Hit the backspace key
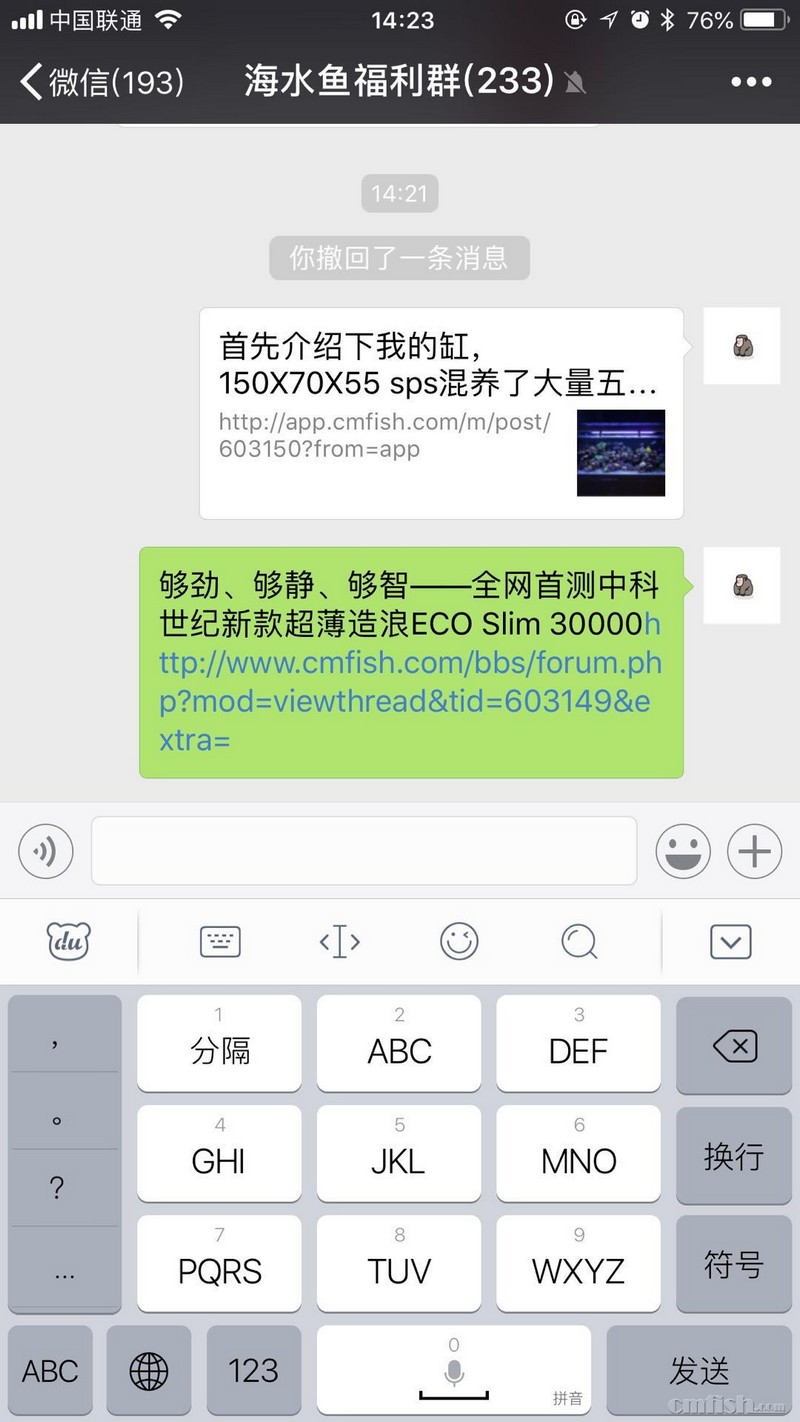The height and width of the screenshot is (1422, 800). 734,1047
